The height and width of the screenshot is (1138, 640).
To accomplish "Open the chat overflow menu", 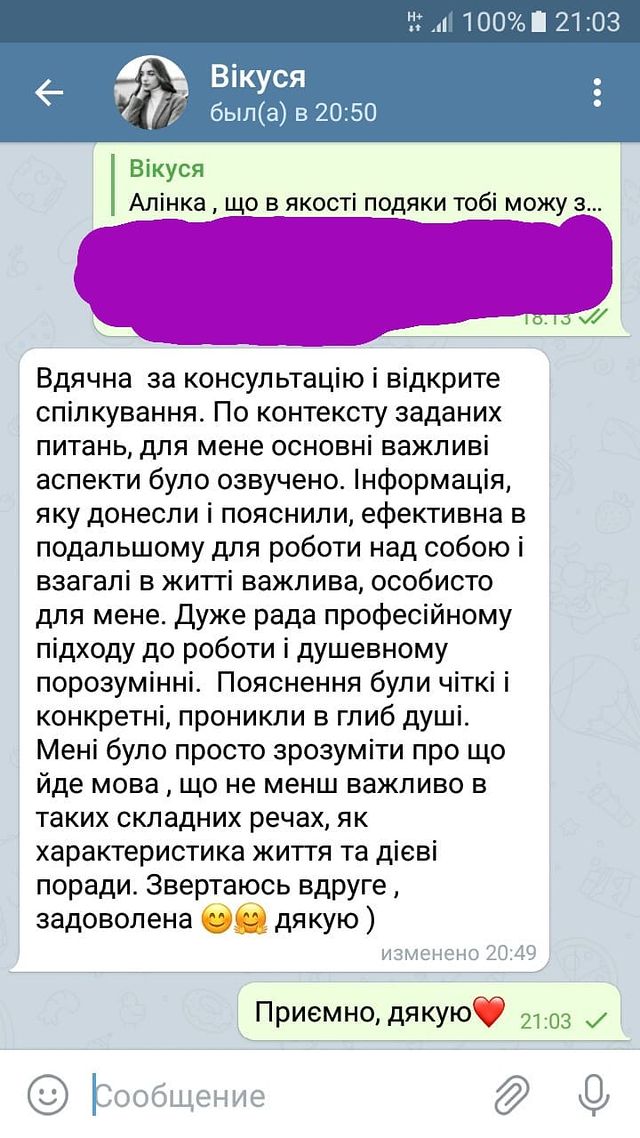I will tap(597, 93).
